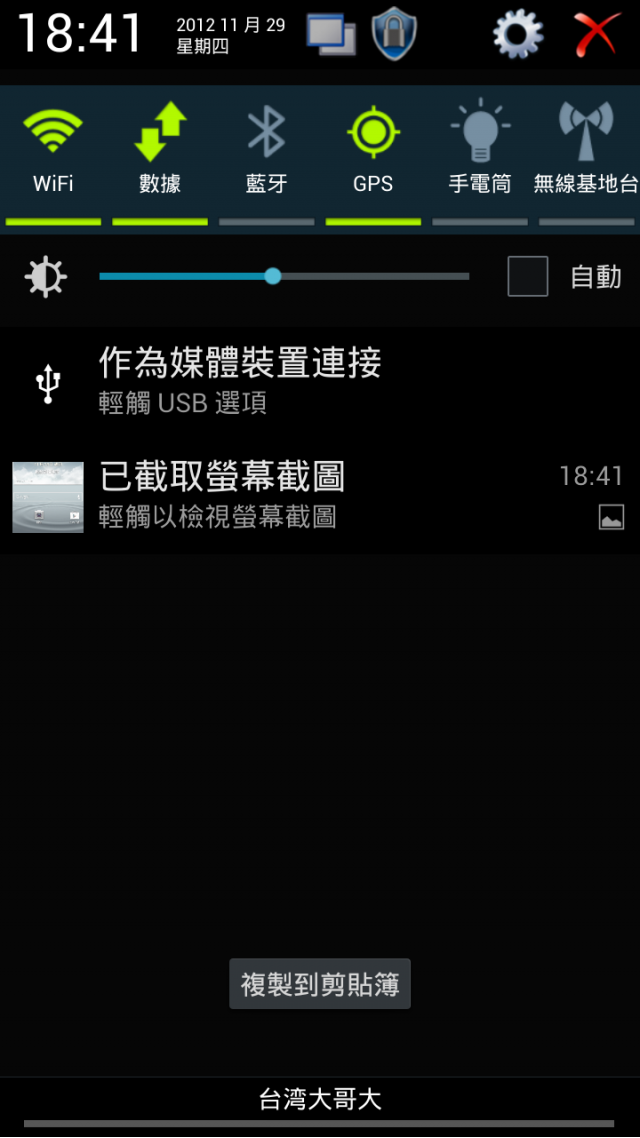Tap the copy to clipboard (複製到剪貼簿) button
Viewport: 640px width, 1138px height.
pos(320,984)
